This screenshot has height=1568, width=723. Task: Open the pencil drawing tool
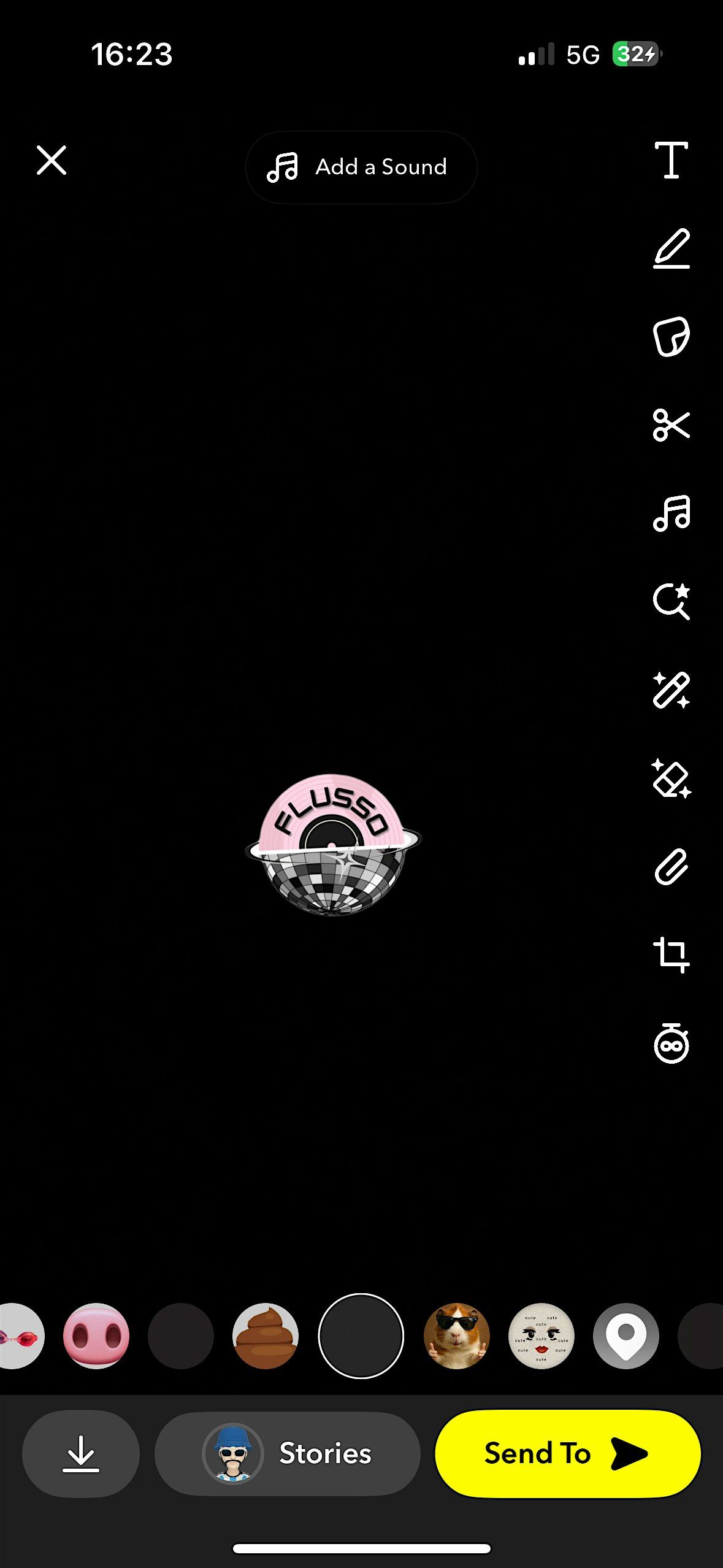(671, 248)
